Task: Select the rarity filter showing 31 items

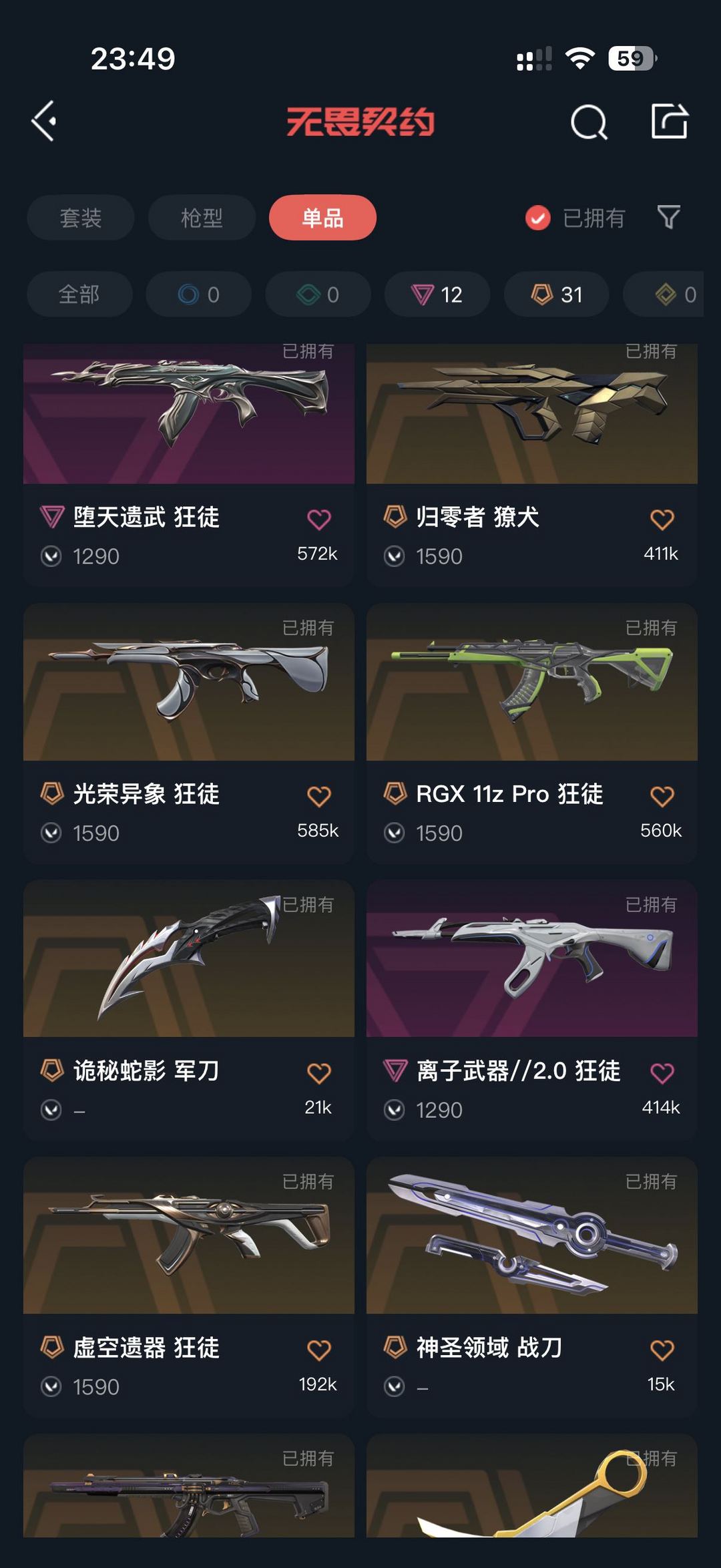Action: [556, 294]
